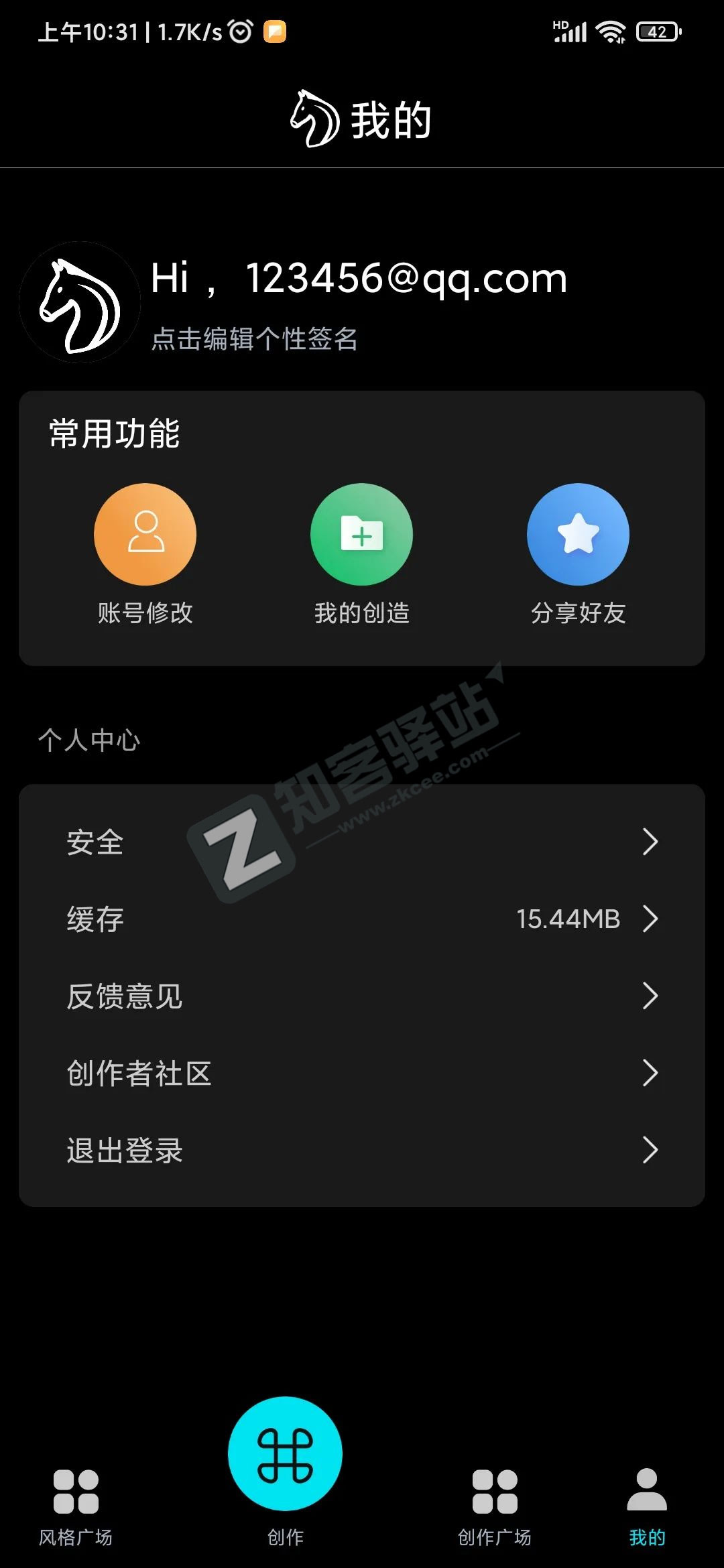The height and width of the screenshot is (1568, 724).
Task: Tap 点击编辑个性签名 to edit signature
Action: (x=255, y=339)
